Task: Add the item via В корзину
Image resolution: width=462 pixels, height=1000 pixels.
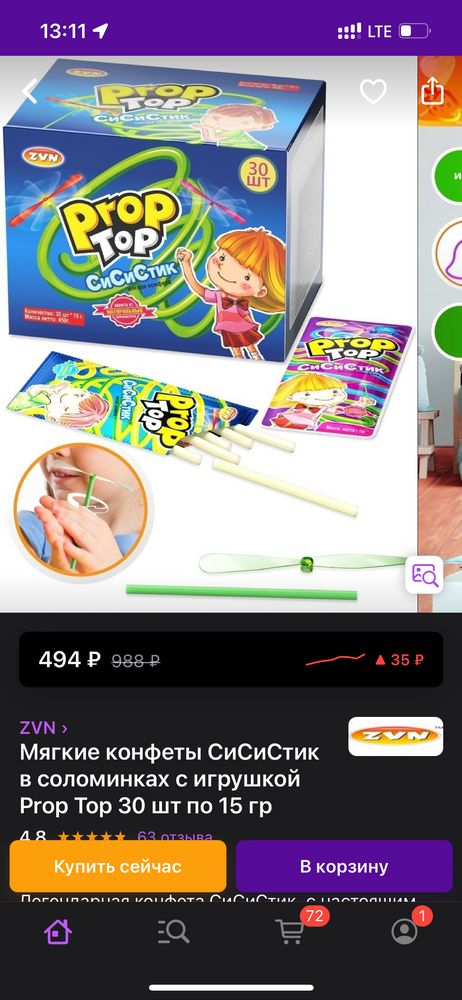Action: pyautogui.click(x=344, y=866)
